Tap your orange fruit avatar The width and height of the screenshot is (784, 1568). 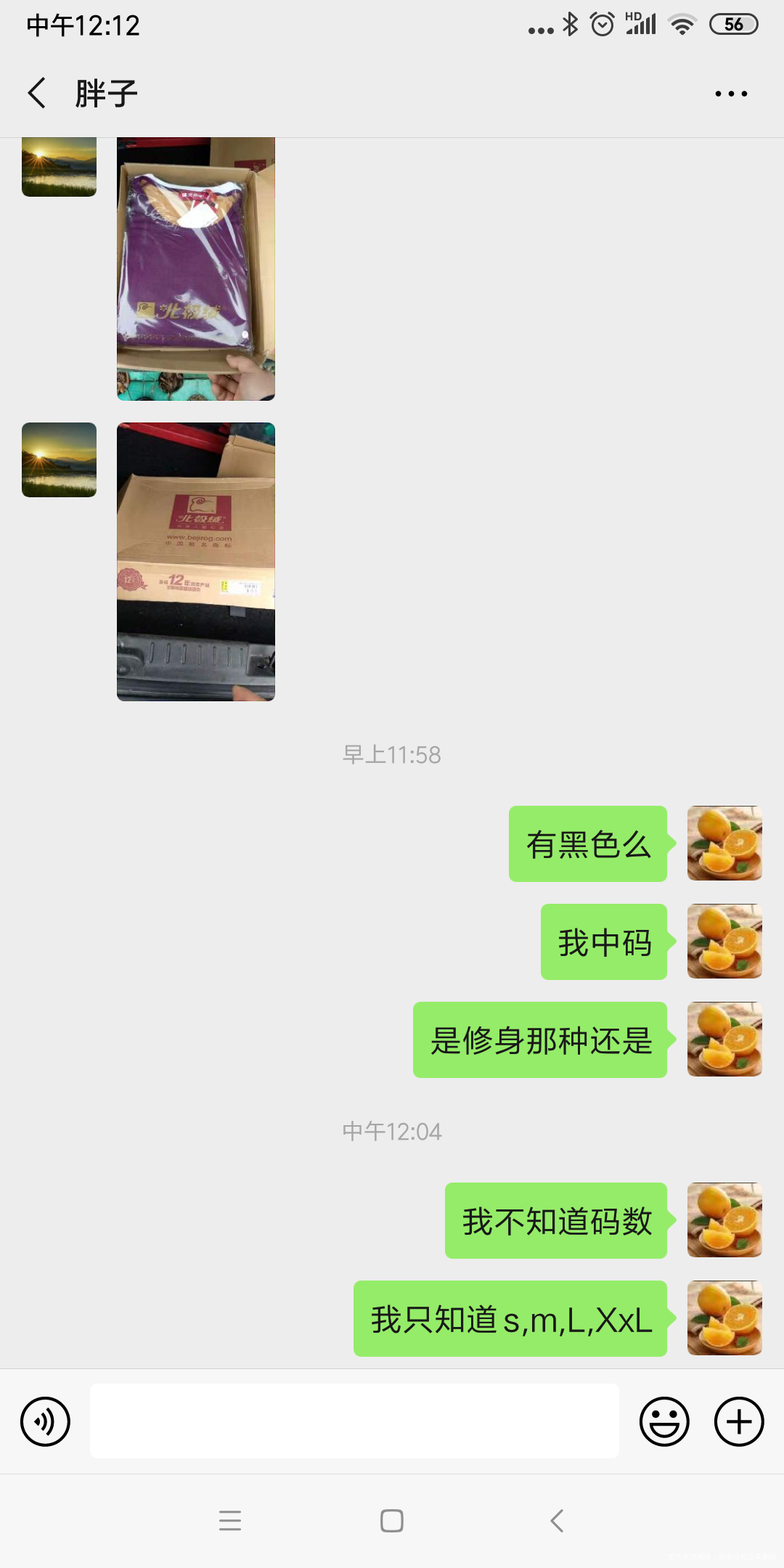(724, 843)
